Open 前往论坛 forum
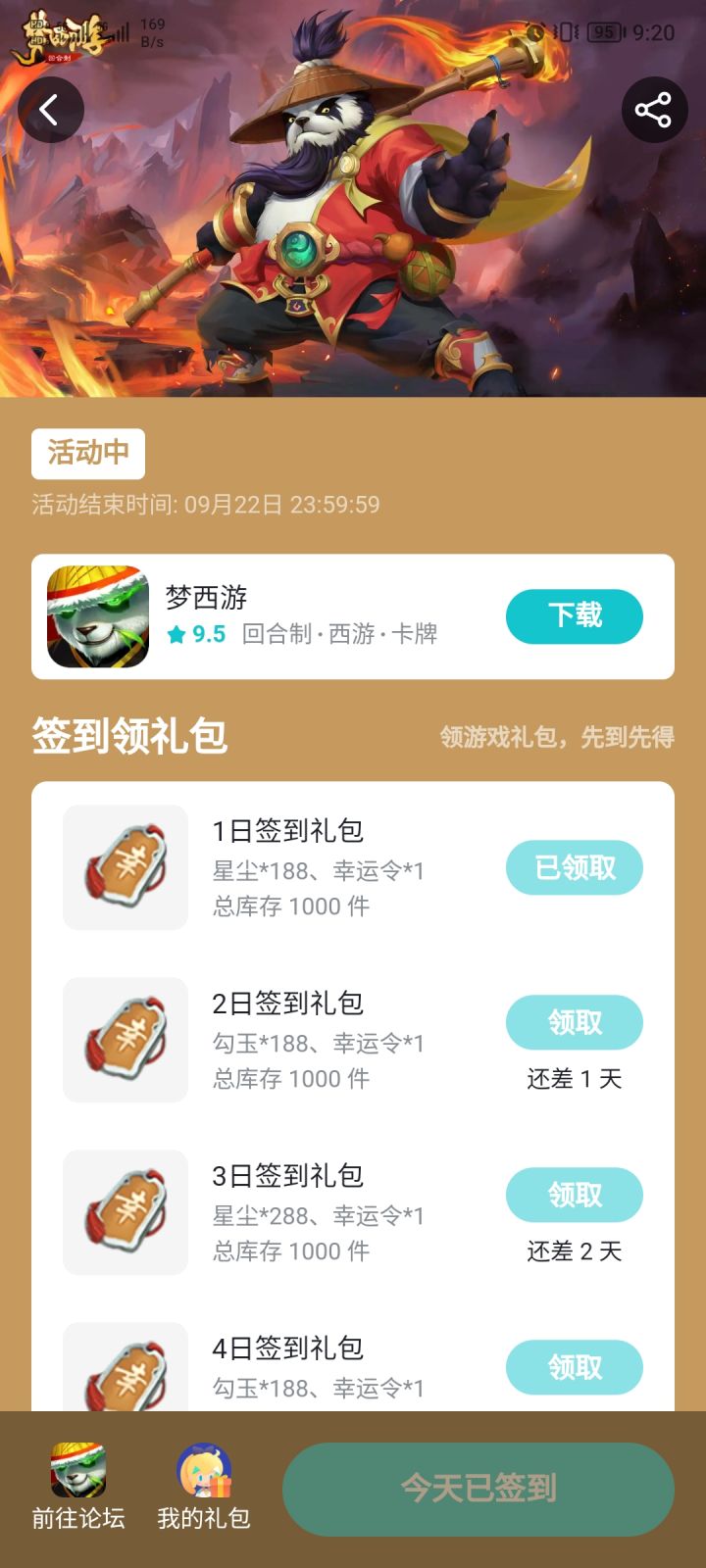Image resolution: width=706 pixels, height=1568 pixels. (x=78, y=1488)
